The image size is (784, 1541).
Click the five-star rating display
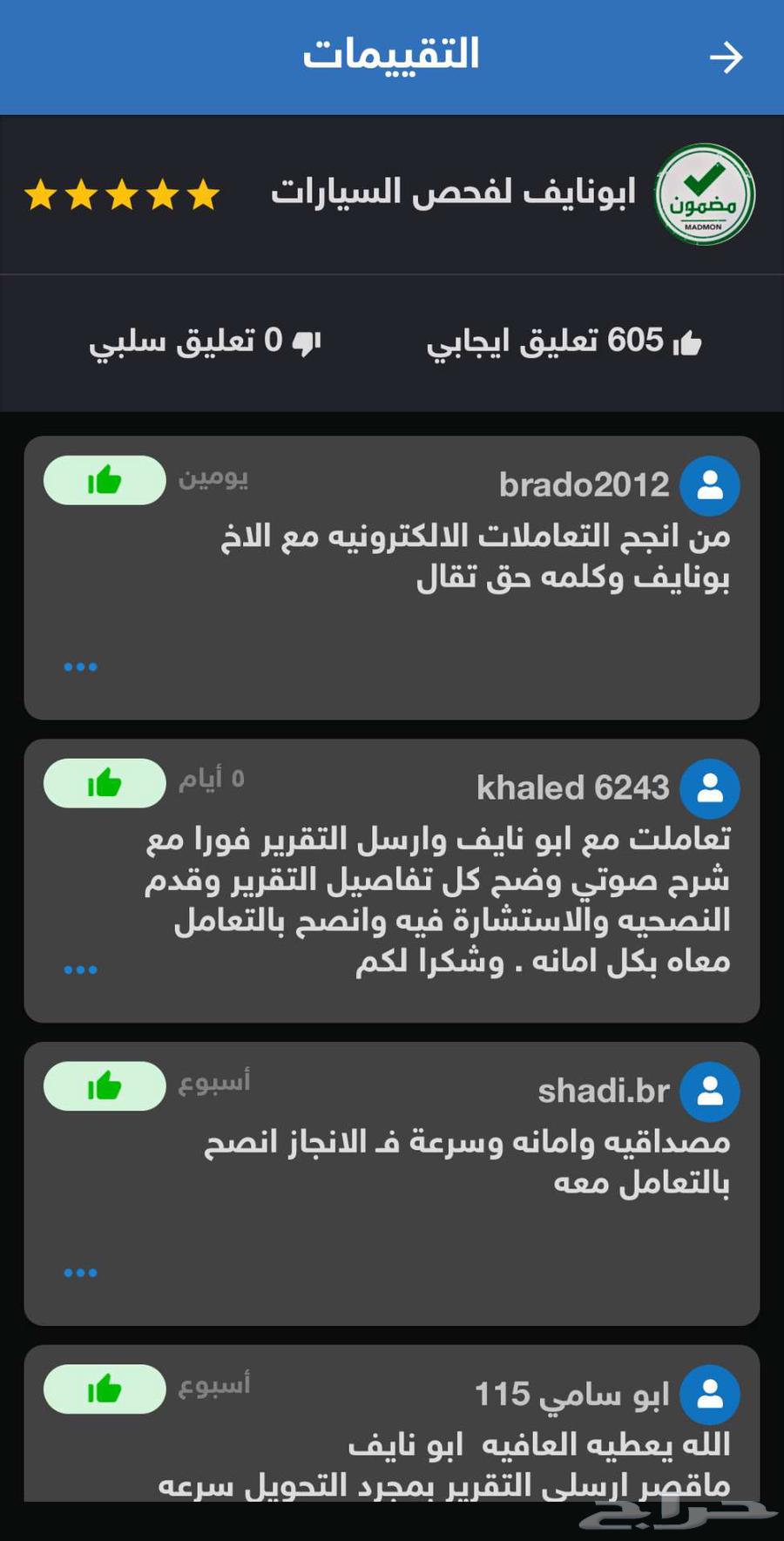[x=122, y=197]
